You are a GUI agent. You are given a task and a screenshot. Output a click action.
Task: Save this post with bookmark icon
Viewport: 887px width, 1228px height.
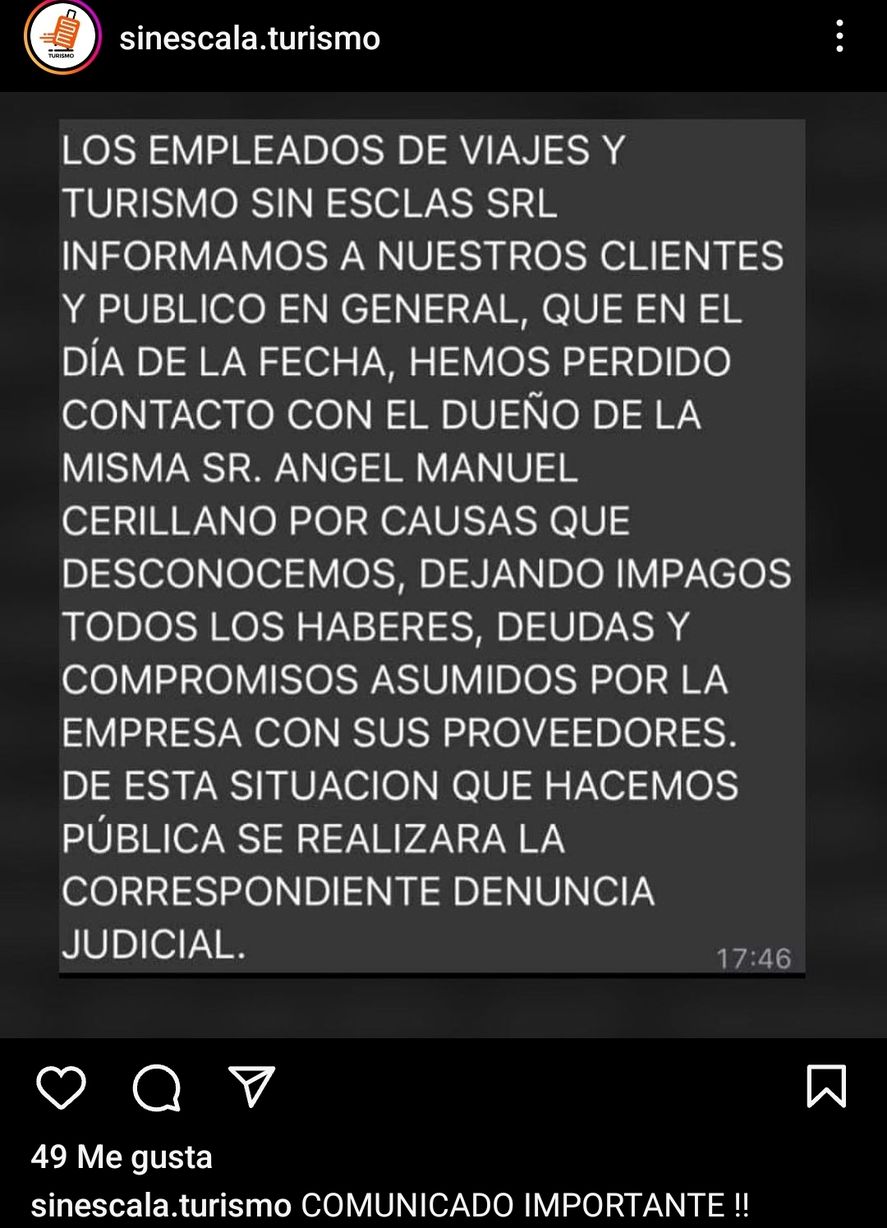point(826,1087)
